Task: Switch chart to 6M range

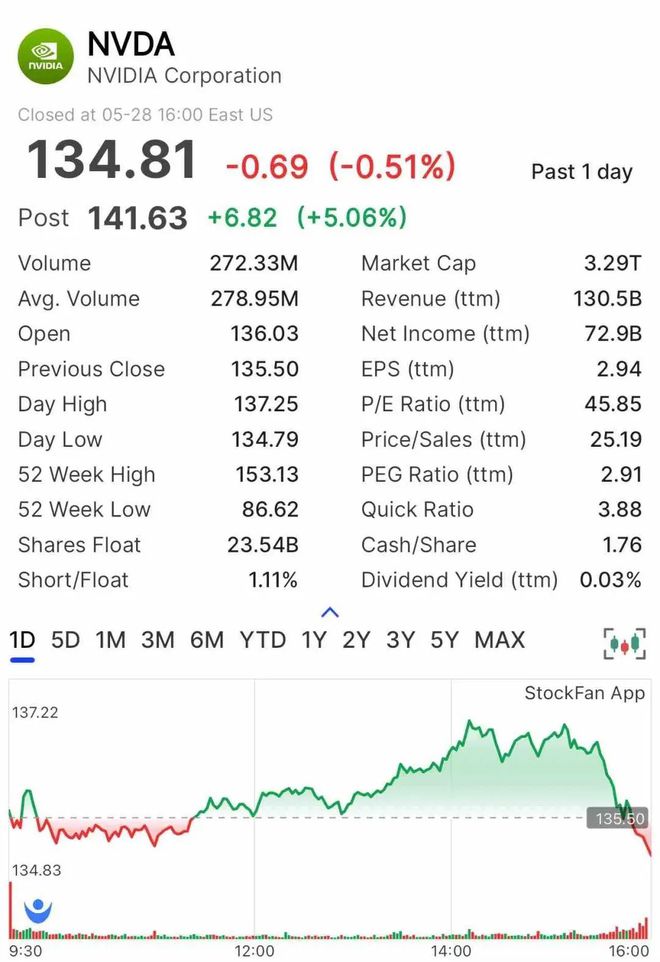Action: [x=207, y=640]
